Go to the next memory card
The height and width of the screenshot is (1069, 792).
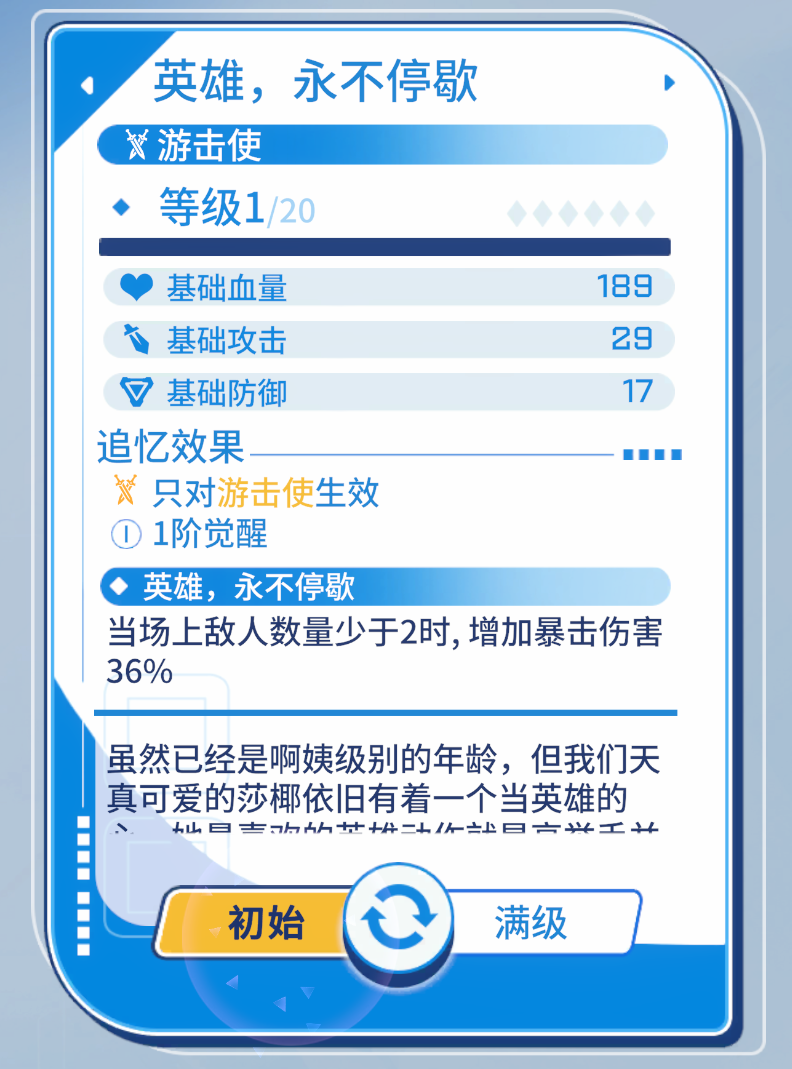coord(670,83)
